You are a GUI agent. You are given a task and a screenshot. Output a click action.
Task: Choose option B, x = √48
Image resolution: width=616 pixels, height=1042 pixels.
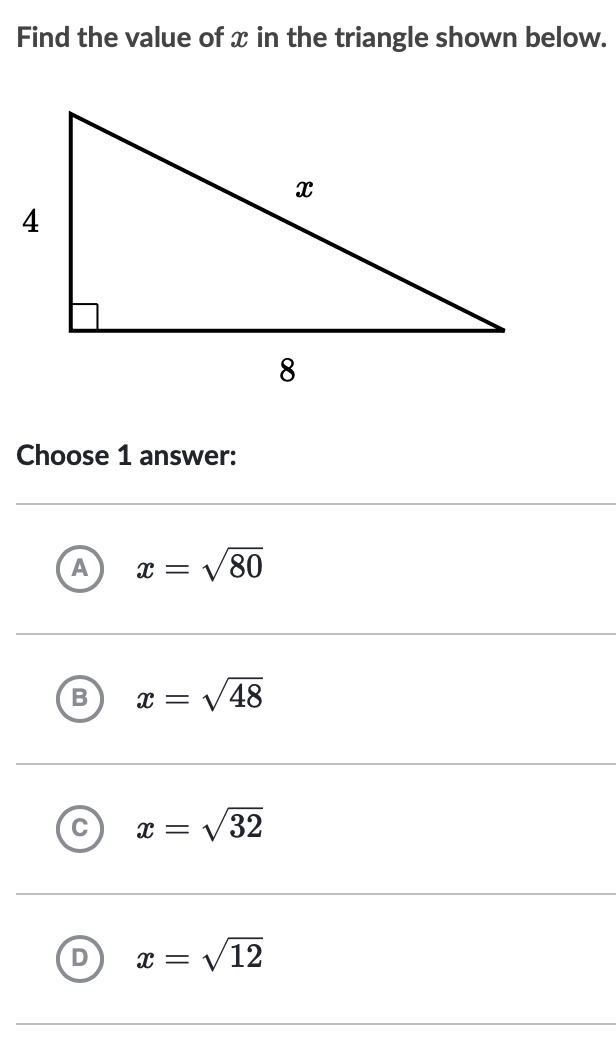coord(86,697)
